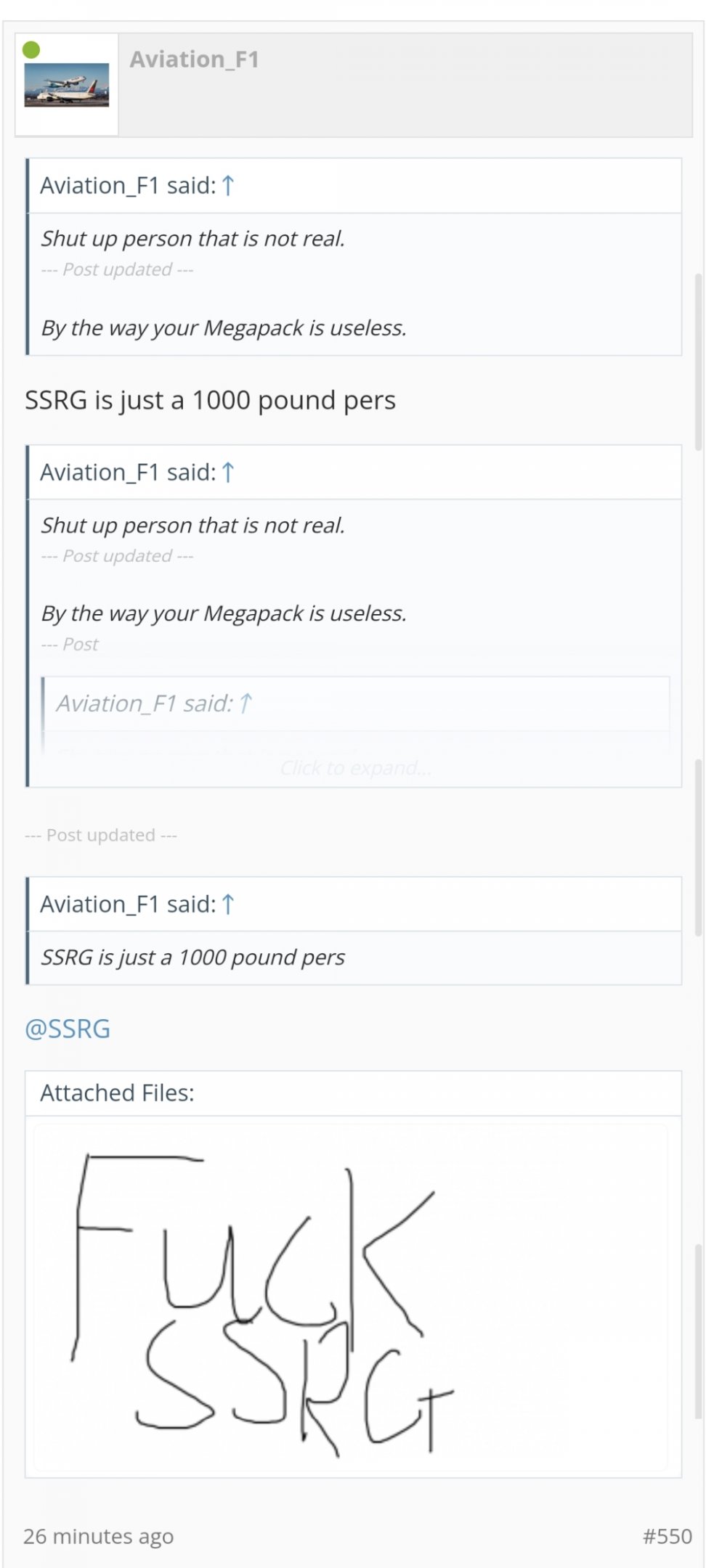Open the @SSRG mention link
The height and width of the screenshot is (1568, 706).
(x=68, y=1029)
